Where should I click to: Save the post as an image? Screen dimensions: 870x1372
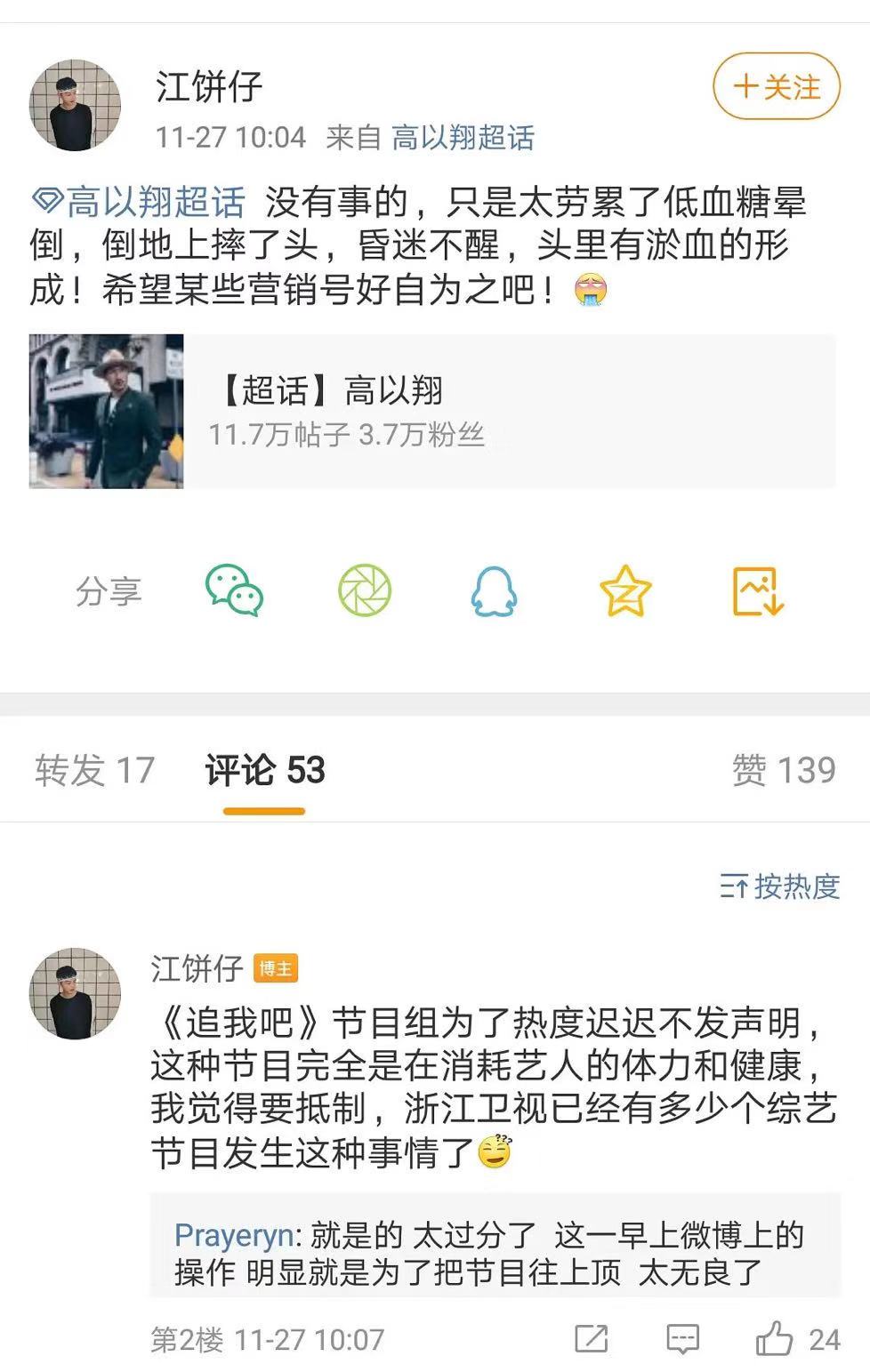[x=757, y=590]
